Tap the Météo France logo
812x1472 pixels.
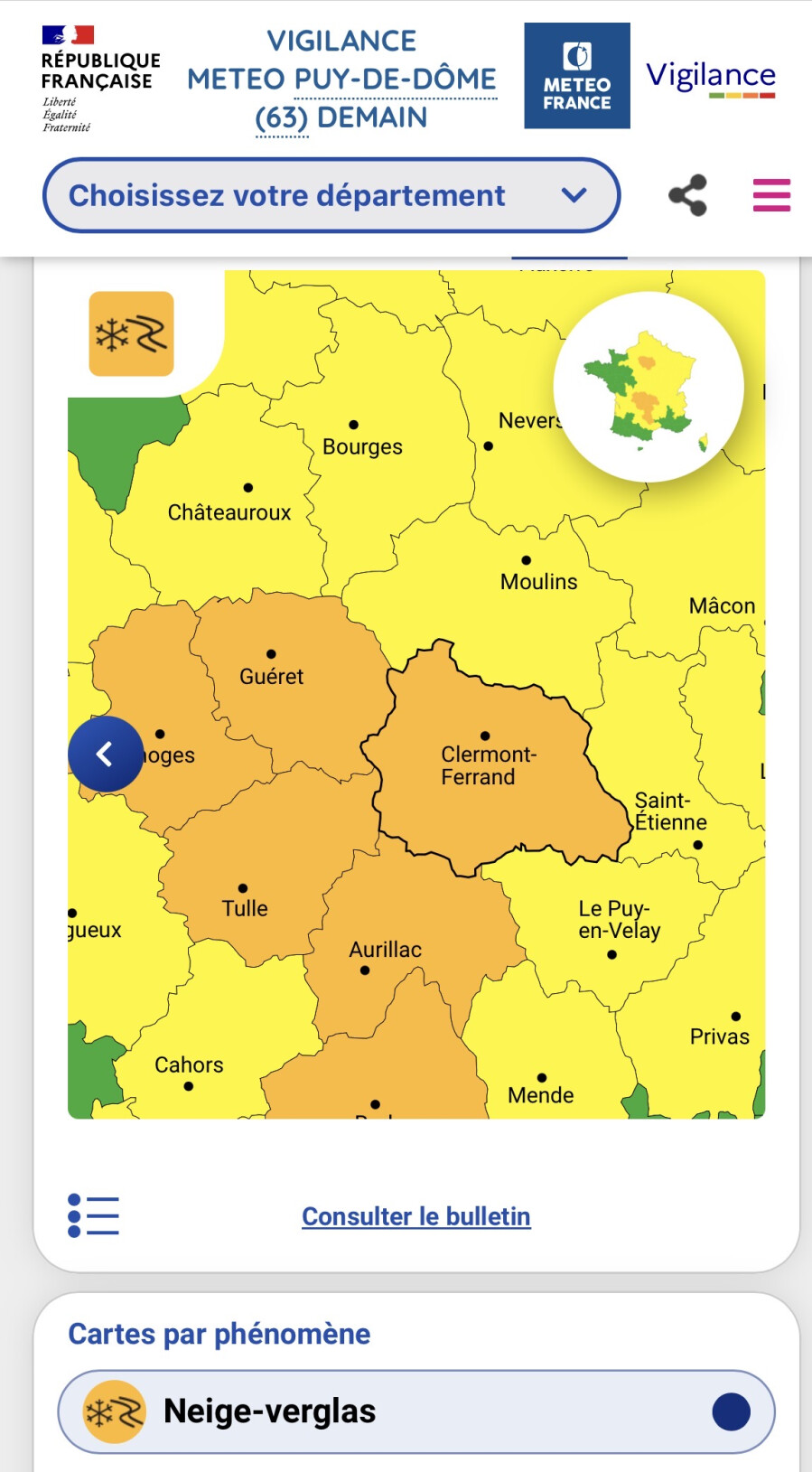577,76
